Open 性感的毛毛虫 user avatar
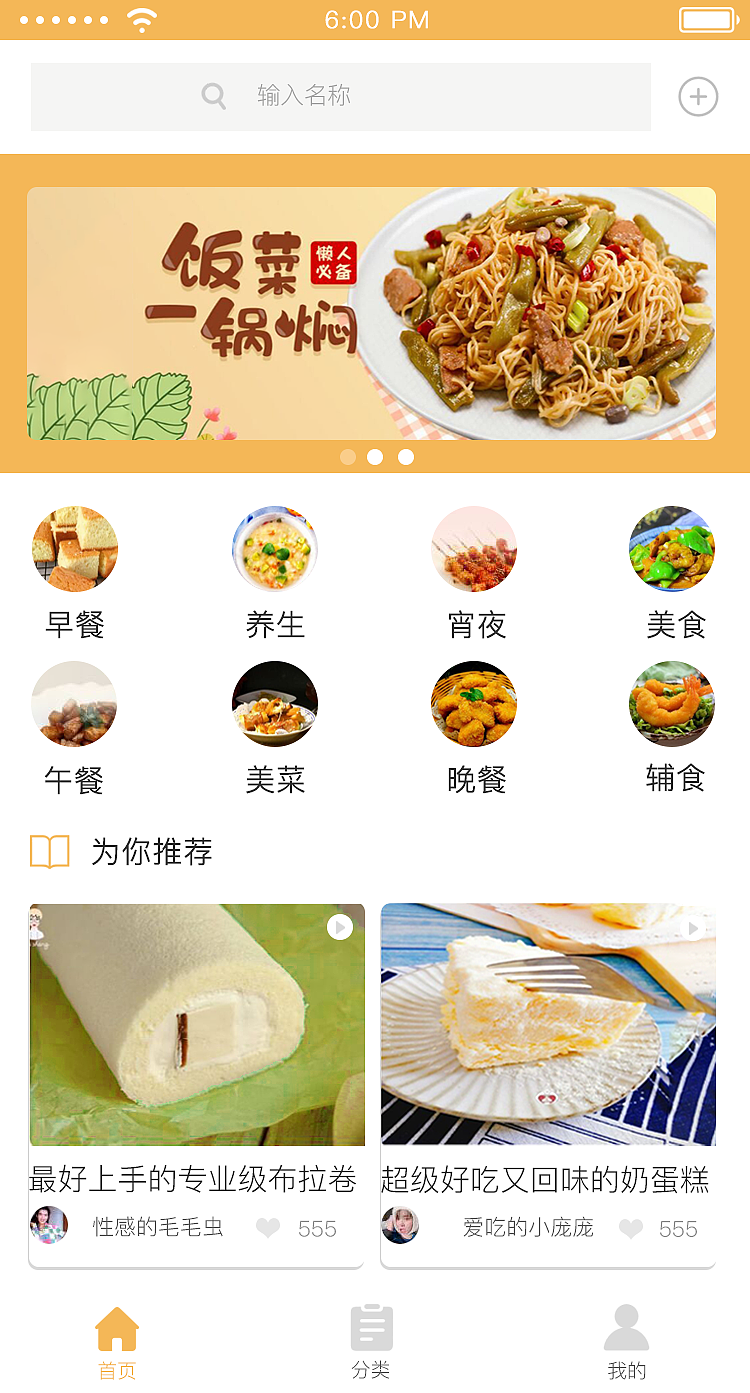 [50, 1225]
